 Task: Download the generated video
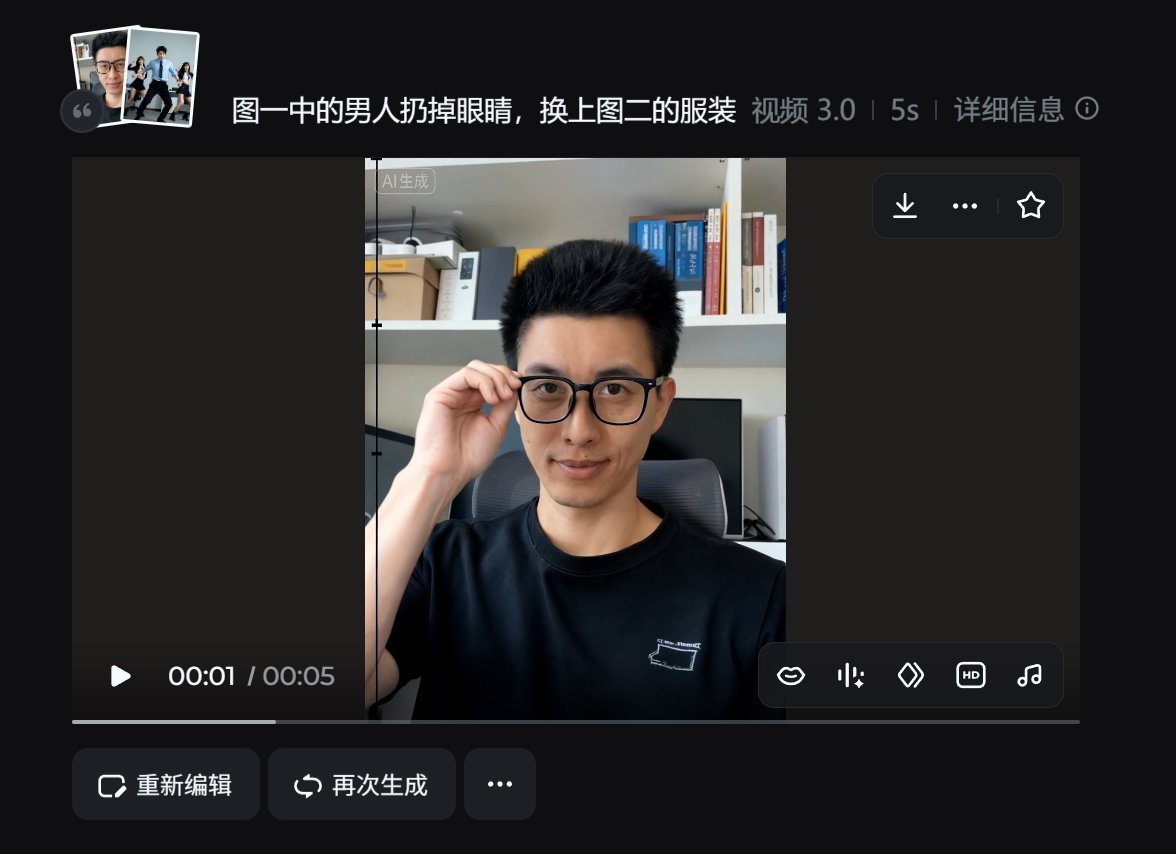click(904, 206)
